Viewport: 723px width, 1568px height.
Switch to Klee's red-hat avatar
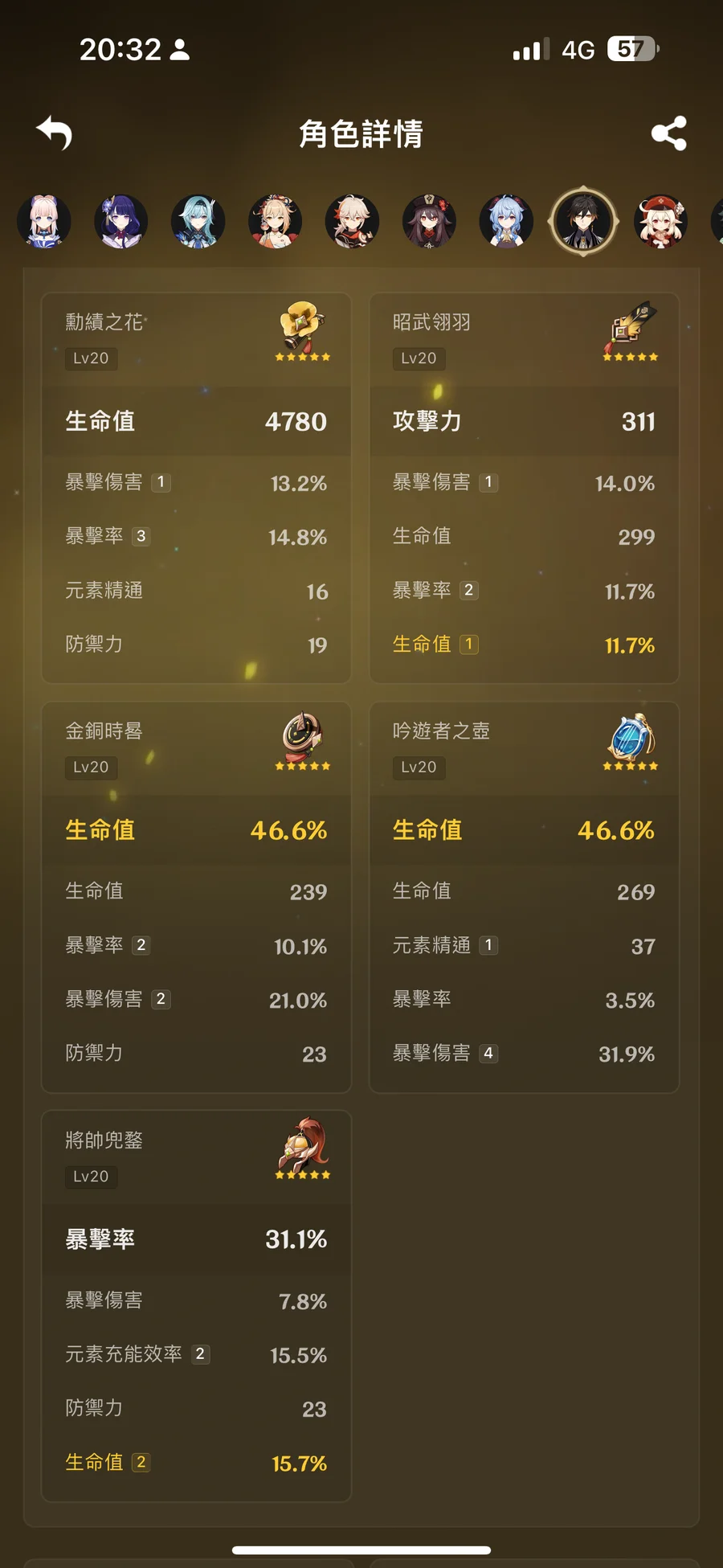660,221
